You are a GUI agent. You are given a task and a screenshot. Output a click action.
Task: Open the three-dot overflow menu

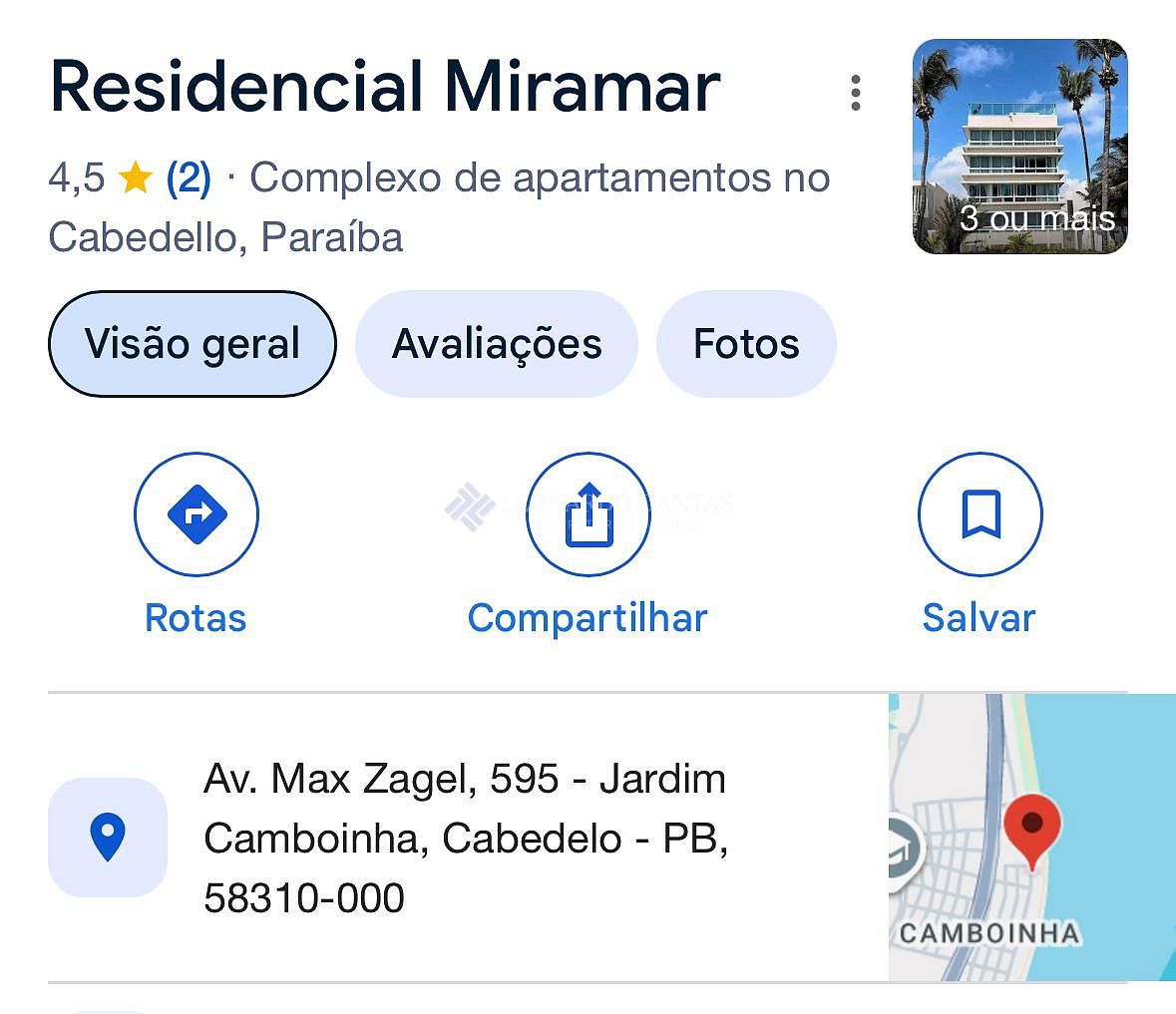pos(855,93)
